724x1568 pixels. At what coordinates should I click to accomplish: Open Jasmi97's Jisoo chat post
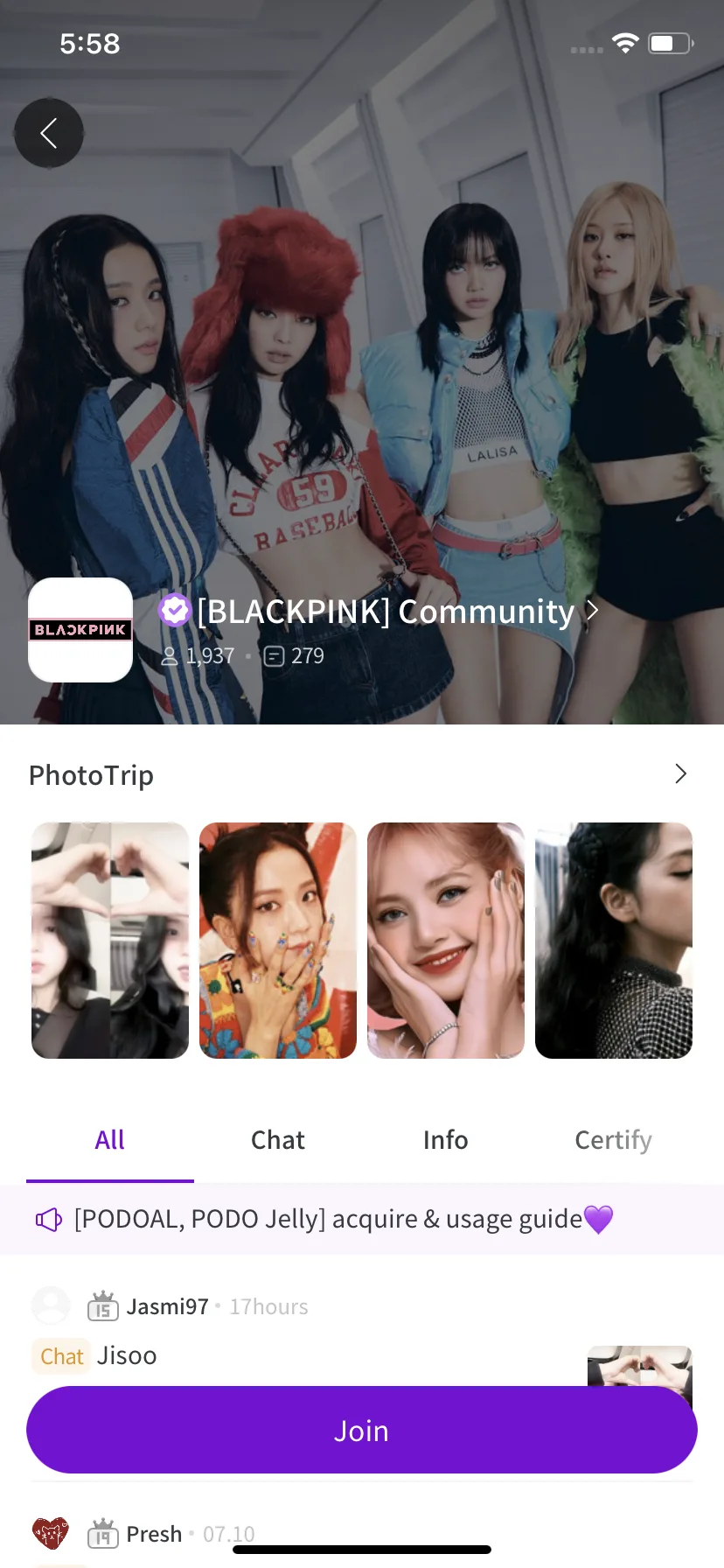pos(127,1355)
